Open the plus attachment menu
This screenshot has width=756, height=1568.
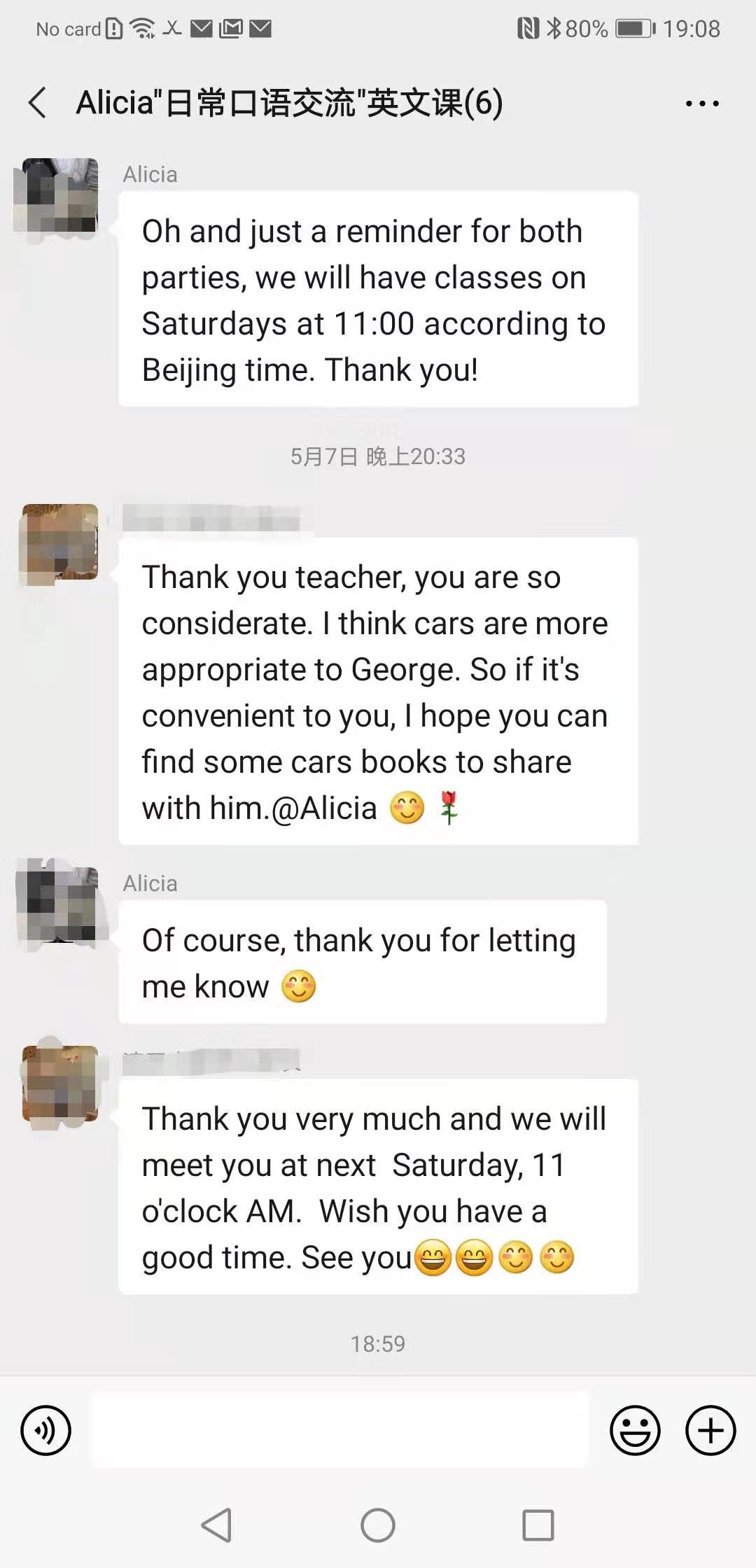click(x=710, y=1430)
